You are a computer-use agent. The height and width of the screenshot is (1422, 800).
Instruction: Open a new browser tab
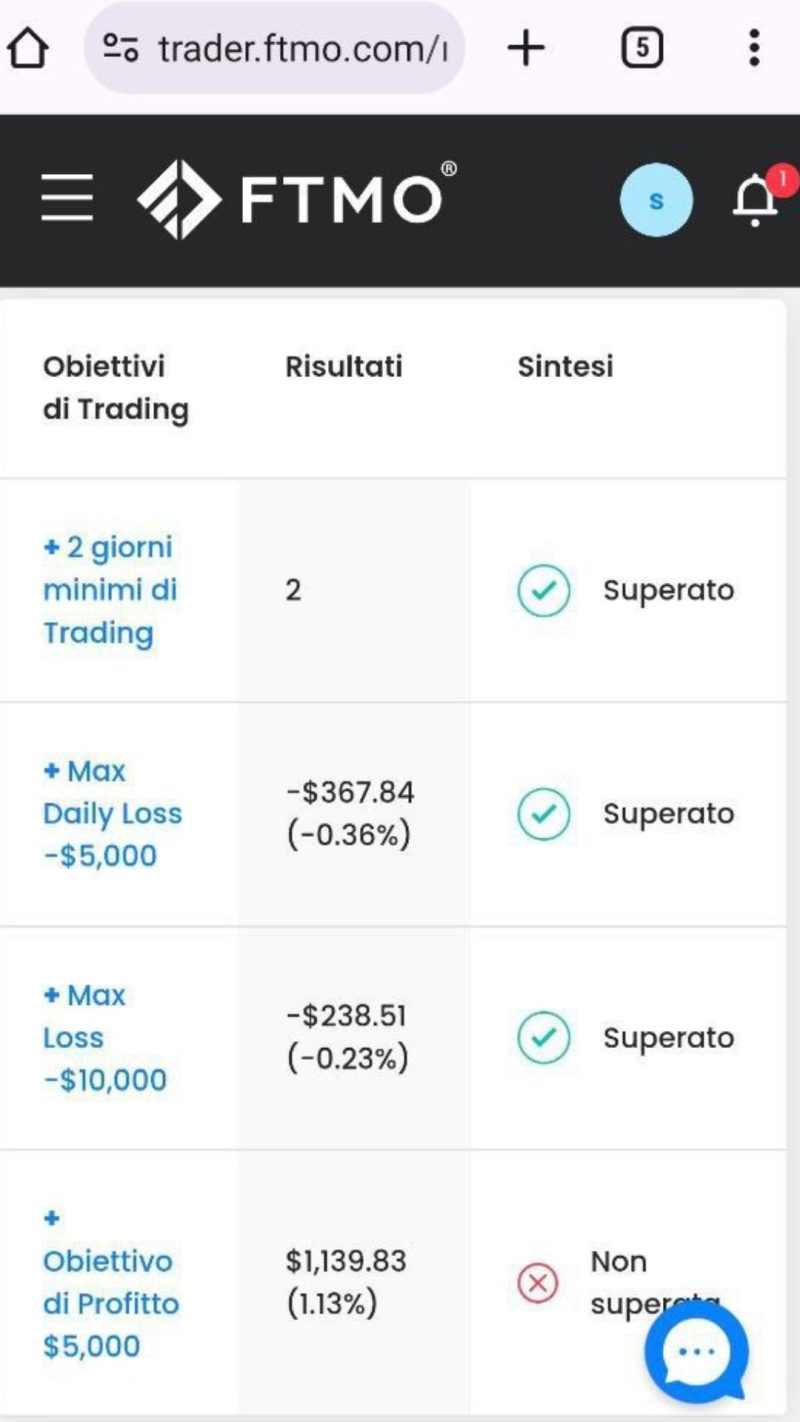click(525, 47)
